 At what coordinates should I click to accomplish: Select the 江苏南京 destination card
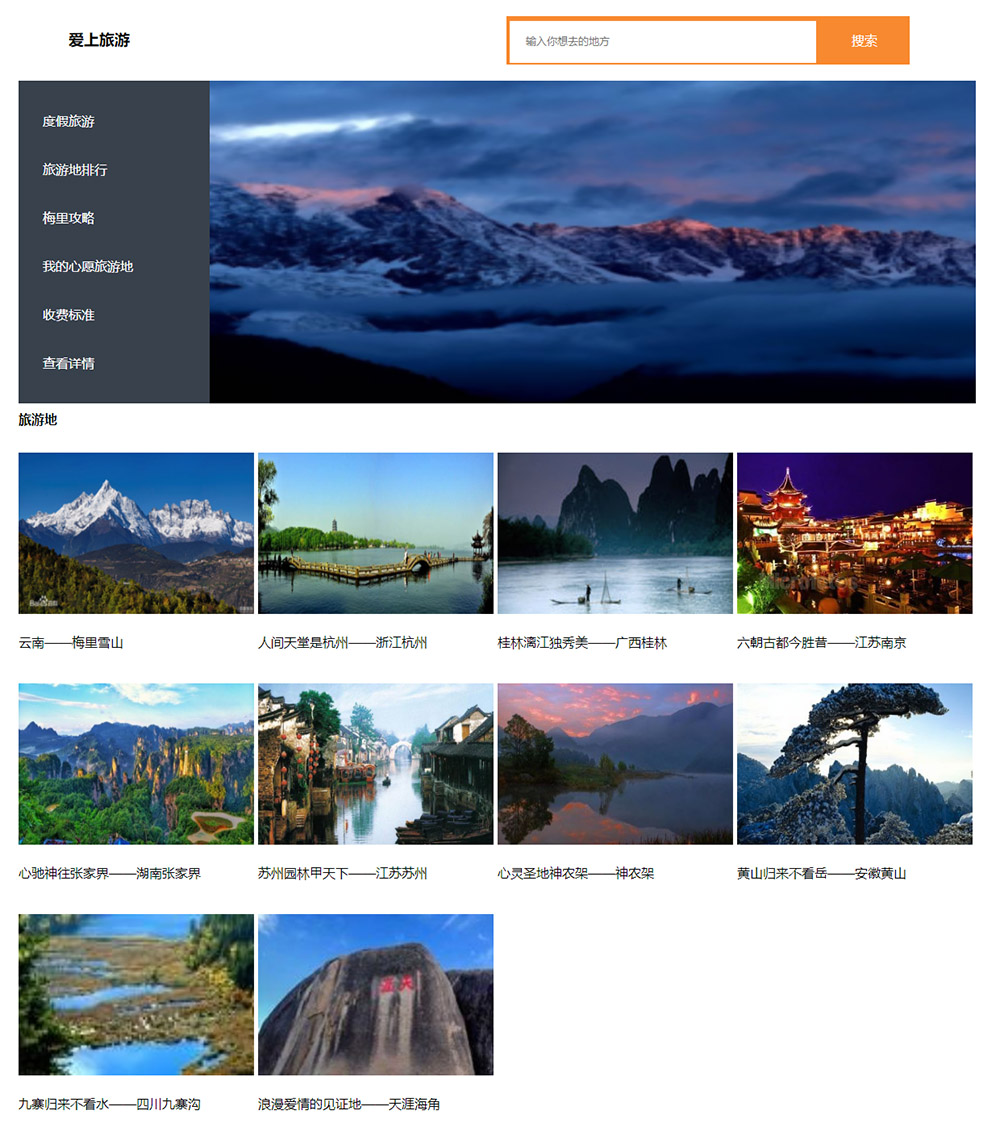click(x=854, y=533)
